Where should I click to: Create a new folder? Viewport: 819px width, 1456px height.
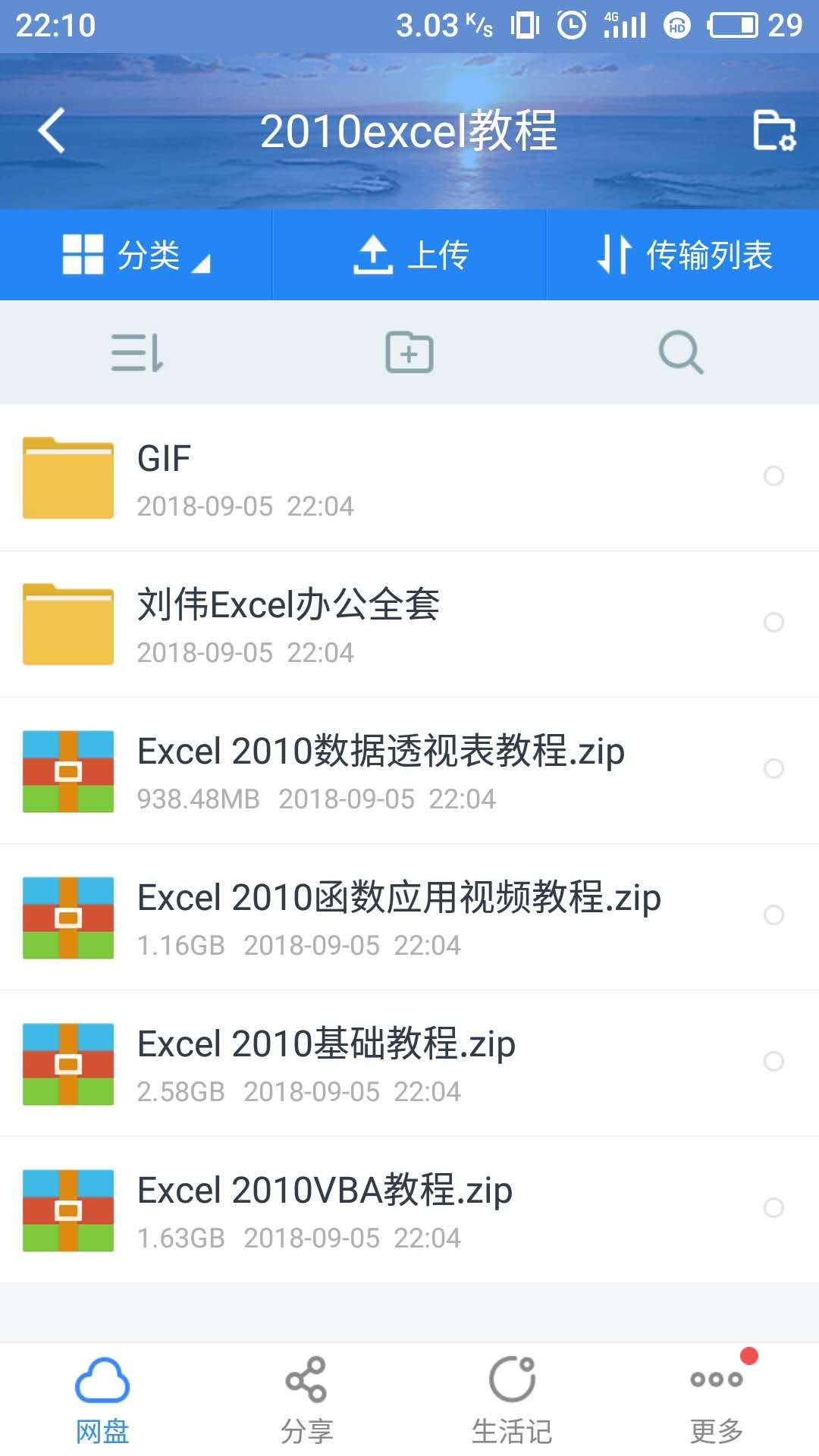pos(409,353)
